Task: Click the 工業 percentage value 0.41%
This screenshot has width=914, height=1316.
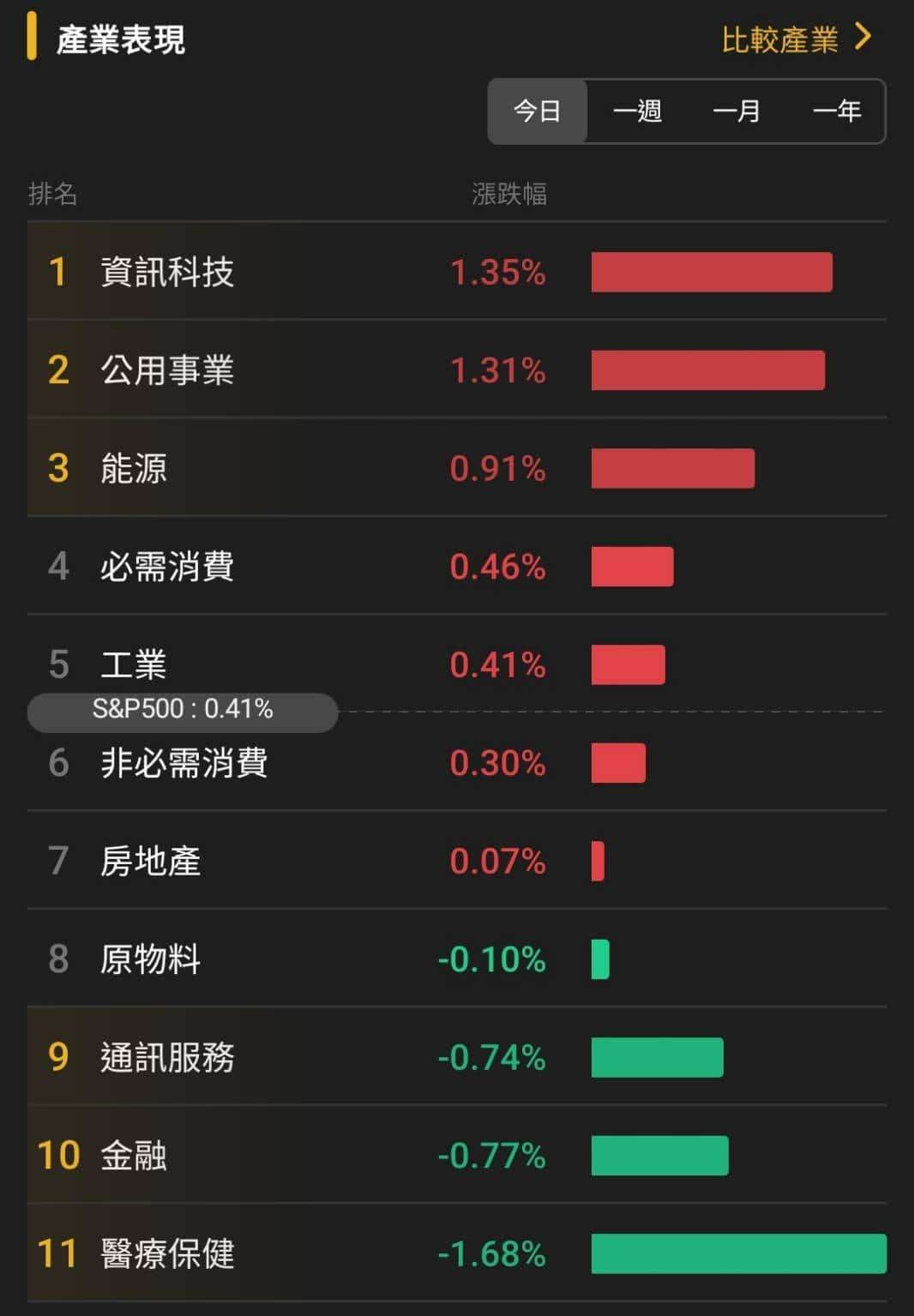Action: pos(498,664)
